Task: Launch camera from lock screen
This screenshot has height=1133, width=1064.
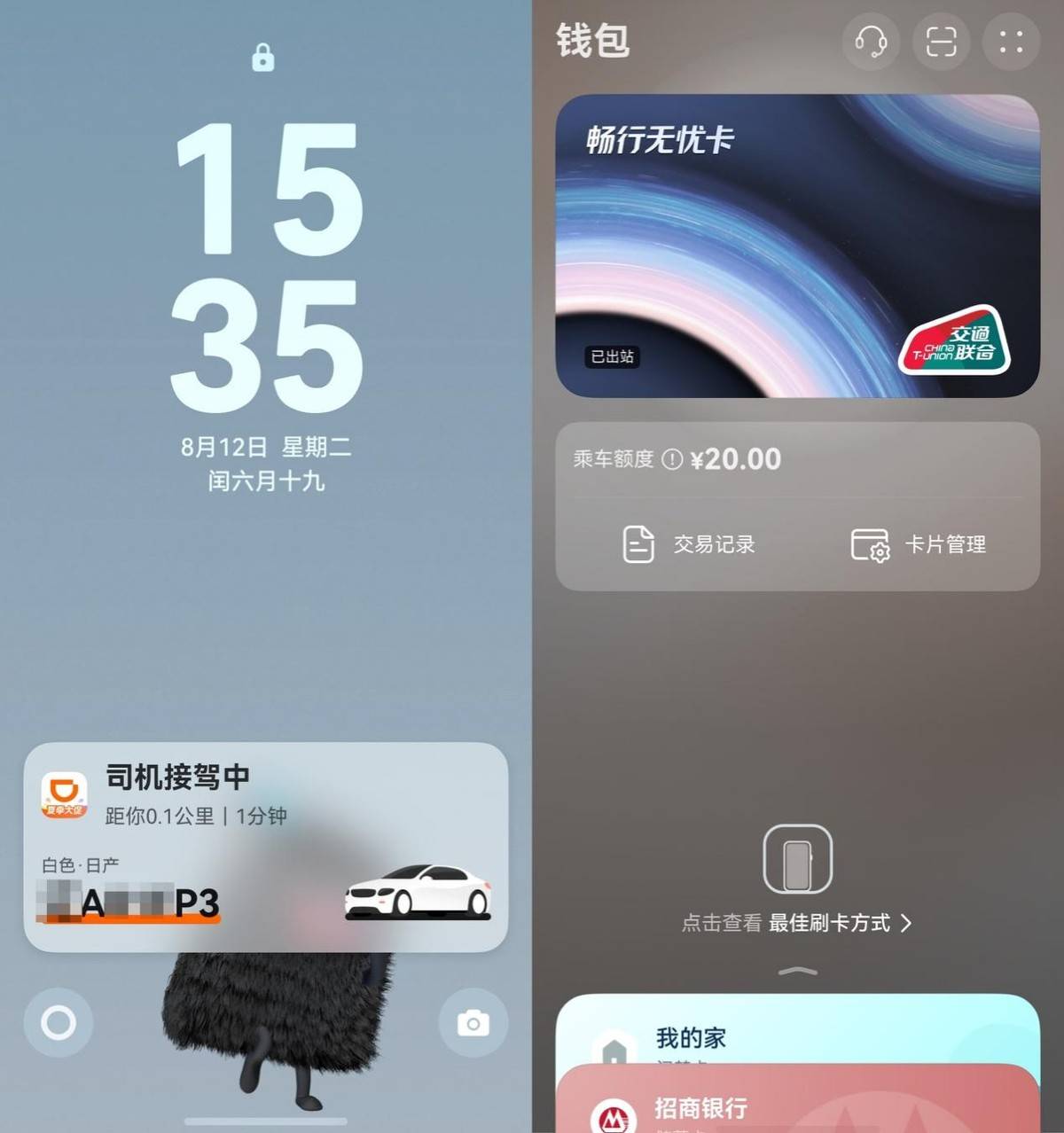Action: [x=473, y=1023]
